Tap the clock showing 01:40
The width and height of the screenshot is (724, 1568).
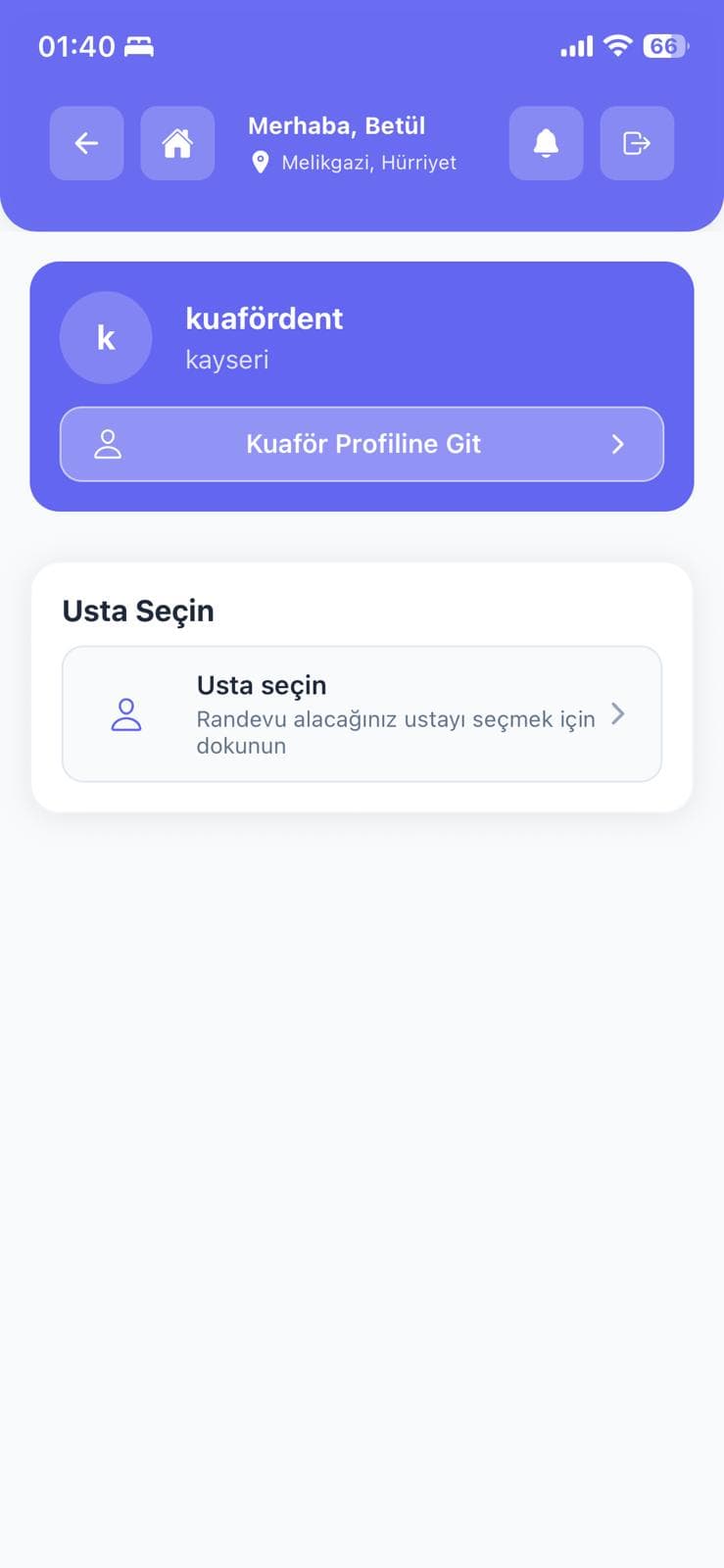pyautogui.click(x=75, y=45)
